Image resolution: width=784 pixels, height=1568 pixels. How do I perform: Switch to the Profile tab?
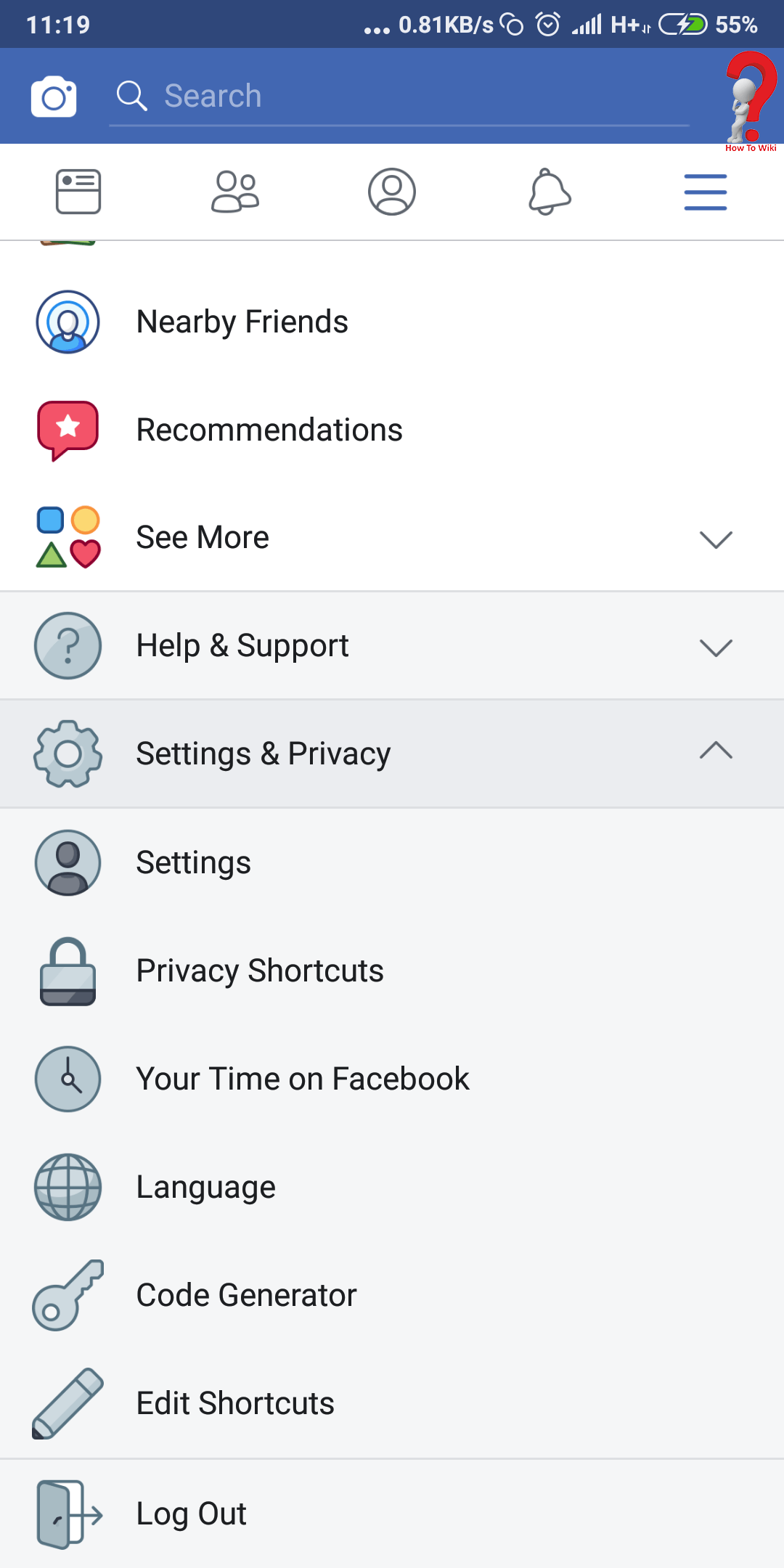click(392, 192)
